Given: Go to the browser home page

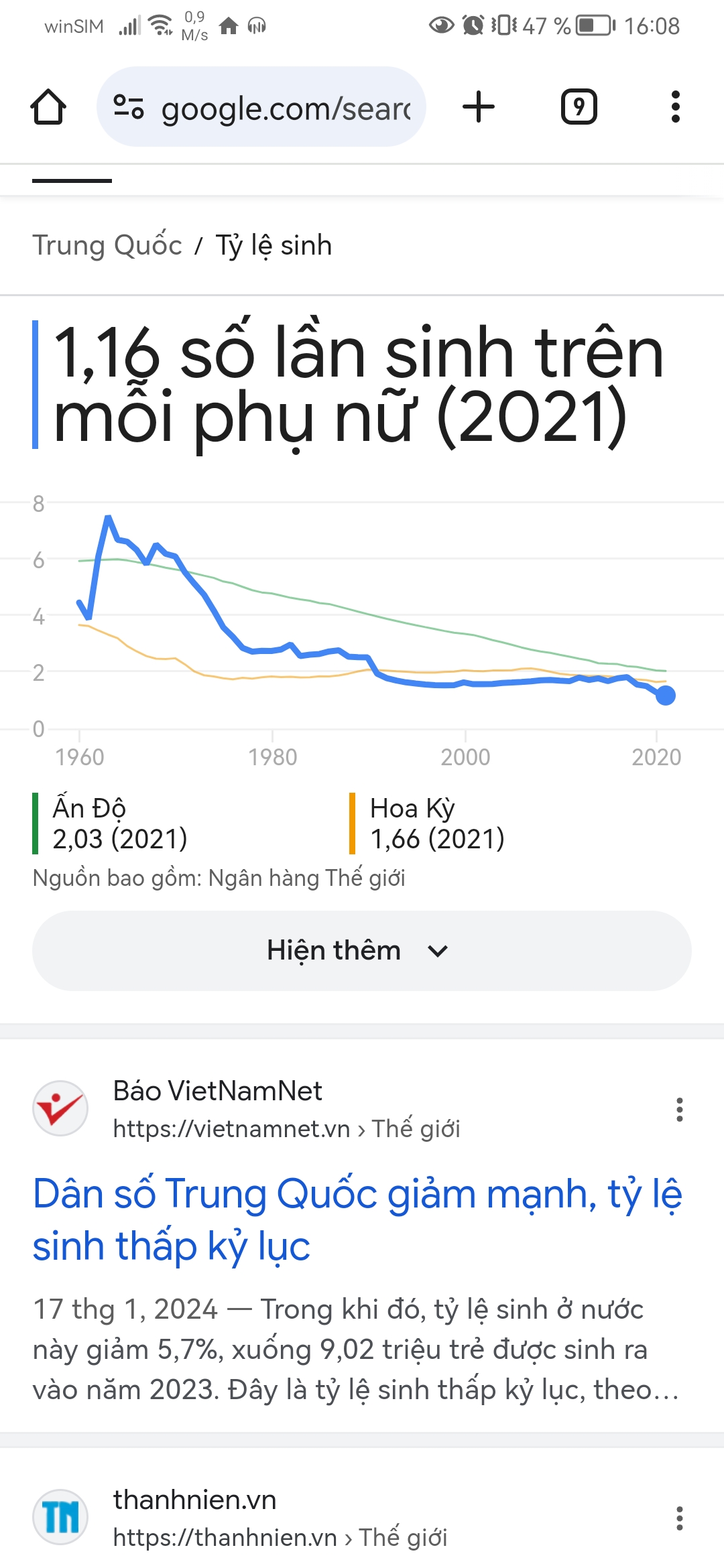Looking at the screenshot, I should click(48, 107).
